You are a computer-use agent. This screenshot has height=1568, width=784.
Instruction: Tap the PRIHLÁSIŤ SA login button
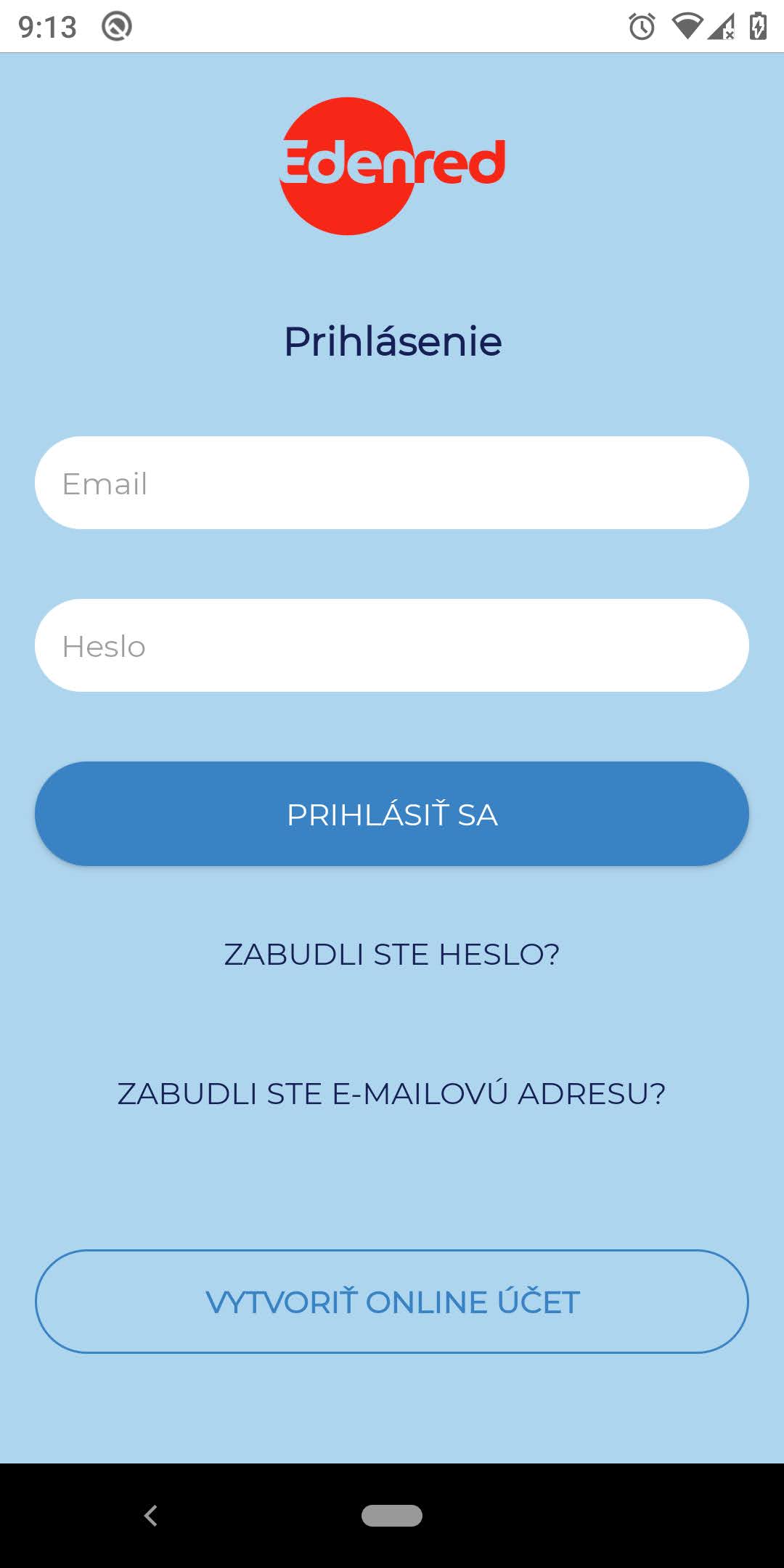[392, 814]
